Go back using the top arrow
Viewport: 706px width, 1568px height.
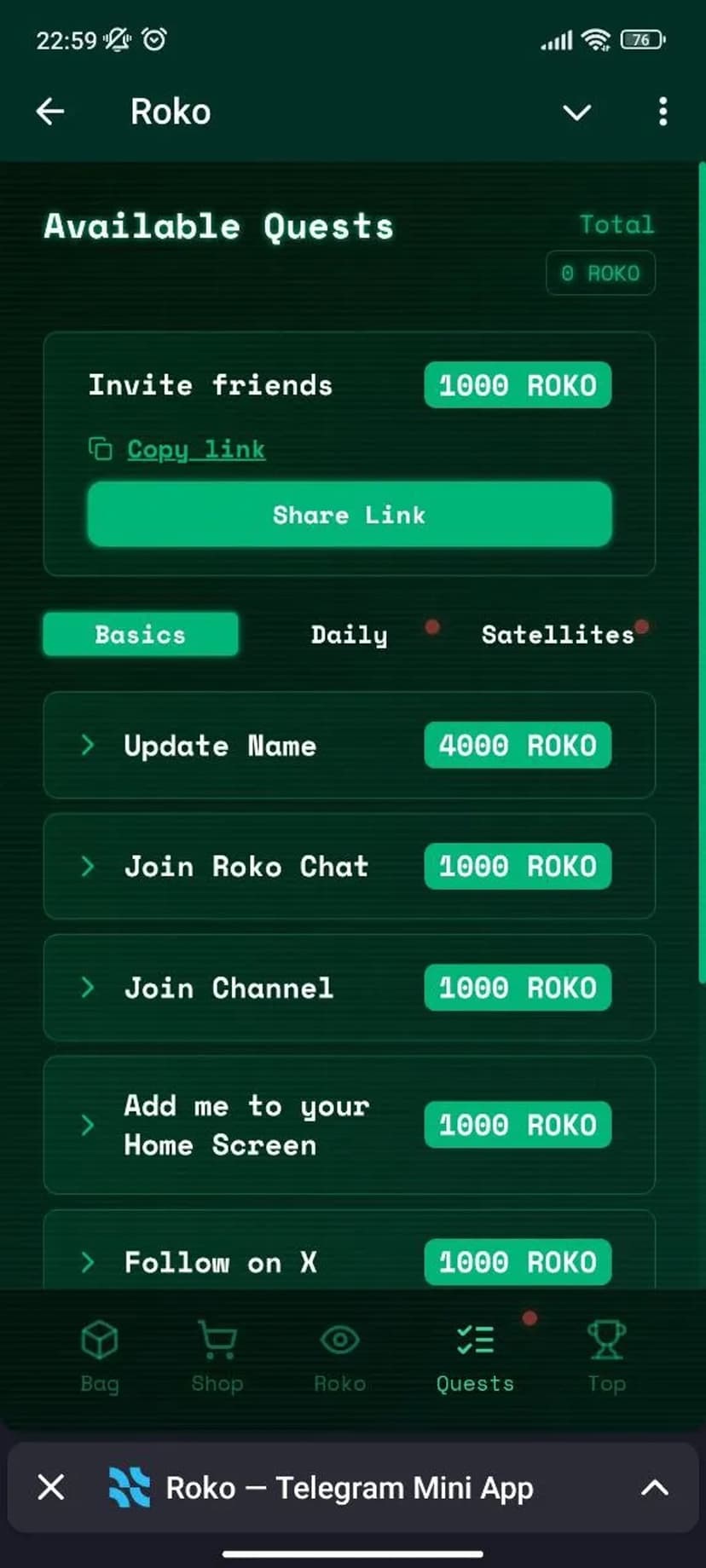tap(50, 112)
